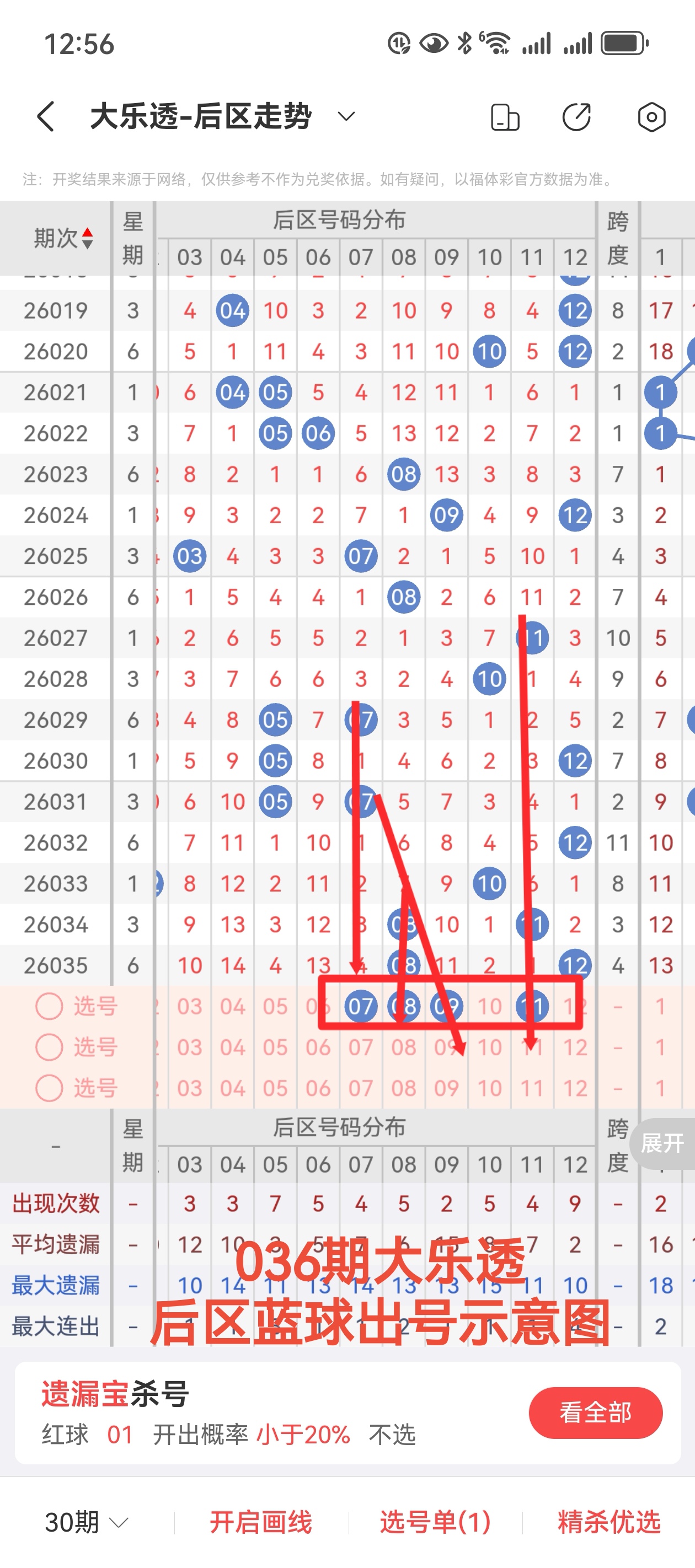
Task: Choose number 12 in third 选号 row
Action: coord(574,1088)
